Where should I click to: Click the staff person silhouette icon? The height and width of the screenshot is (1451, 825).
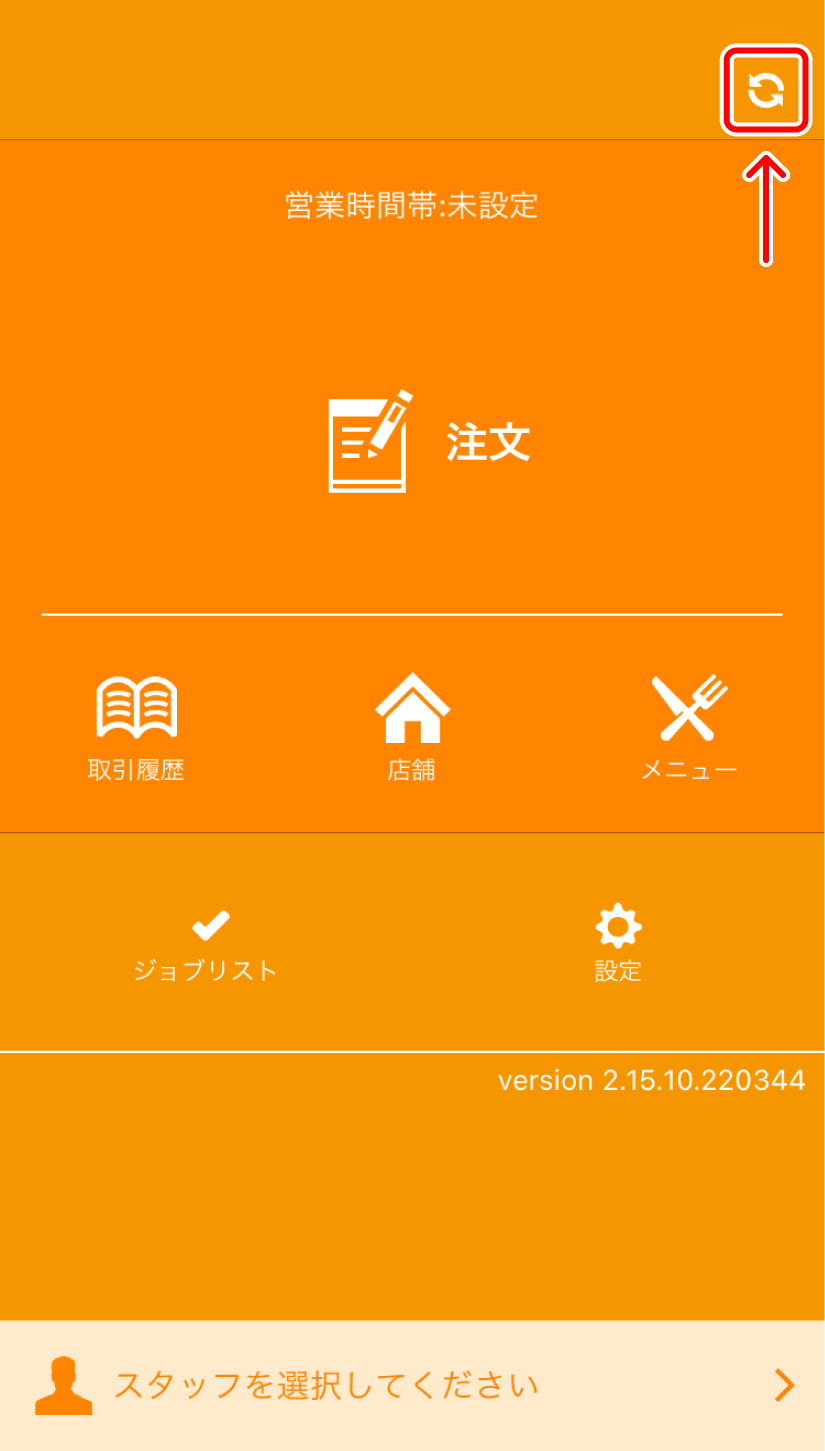pos(62,1385)
